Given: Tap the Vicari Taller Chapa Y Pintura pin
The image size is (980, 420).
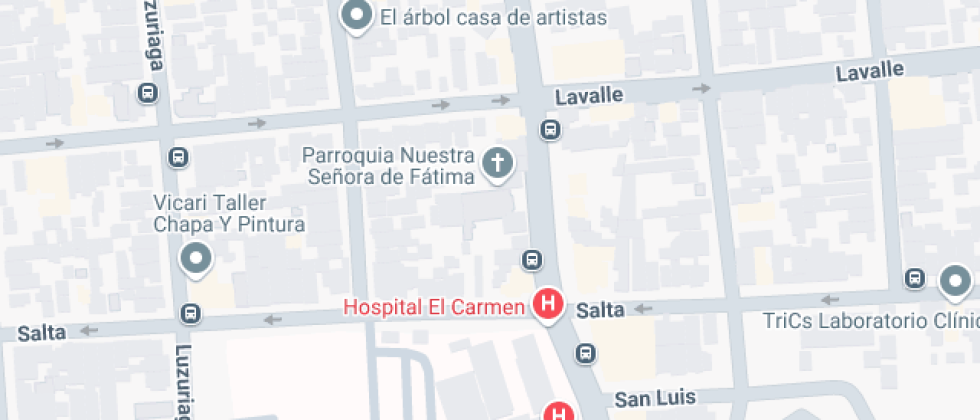Looking at the screenshot, I should tap(195, 259).
